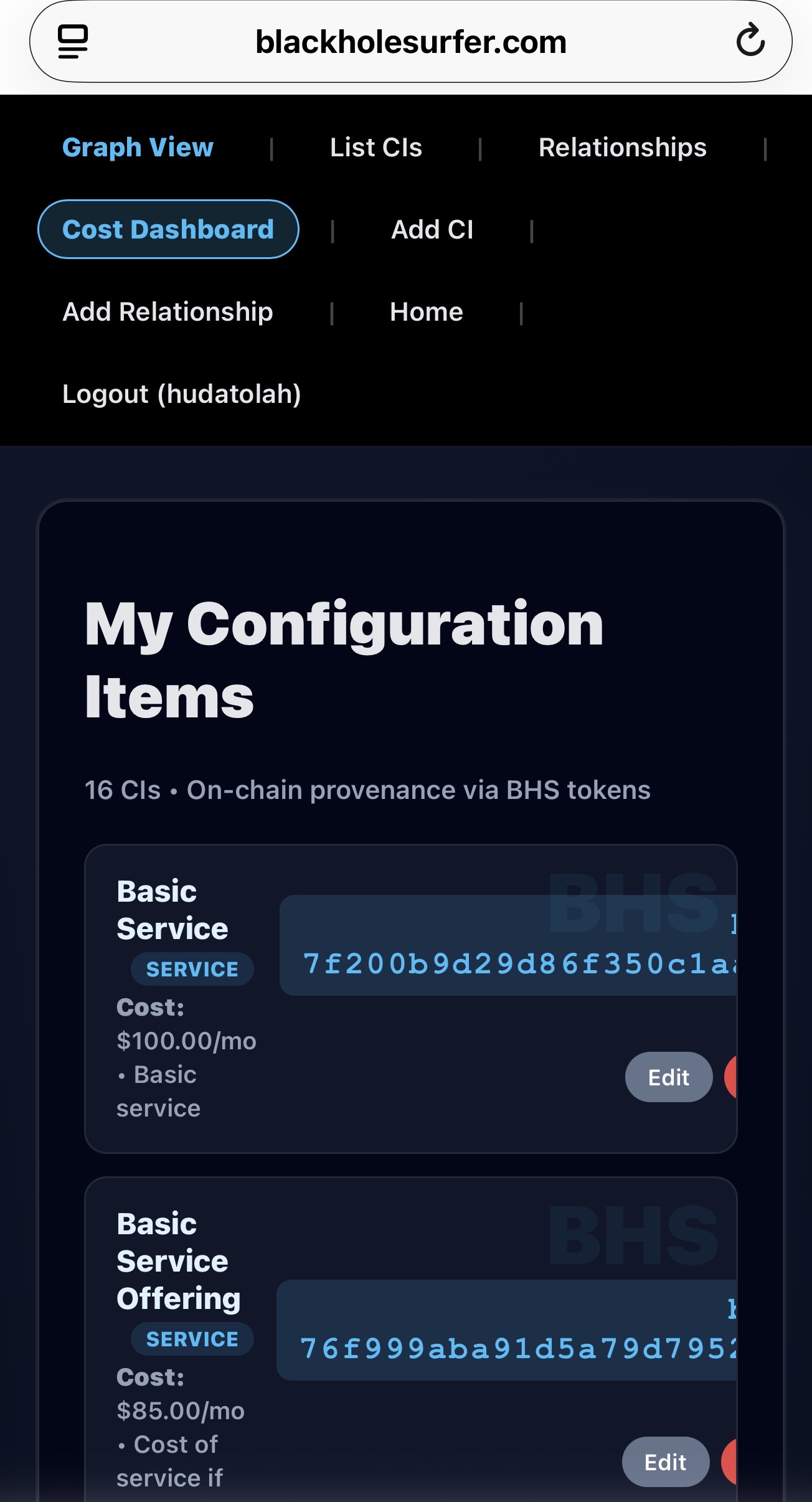The height and width of the screenshot is (1502, 812).
Task: Select Add CI in the menu
Action: click(x=432, y=229)
